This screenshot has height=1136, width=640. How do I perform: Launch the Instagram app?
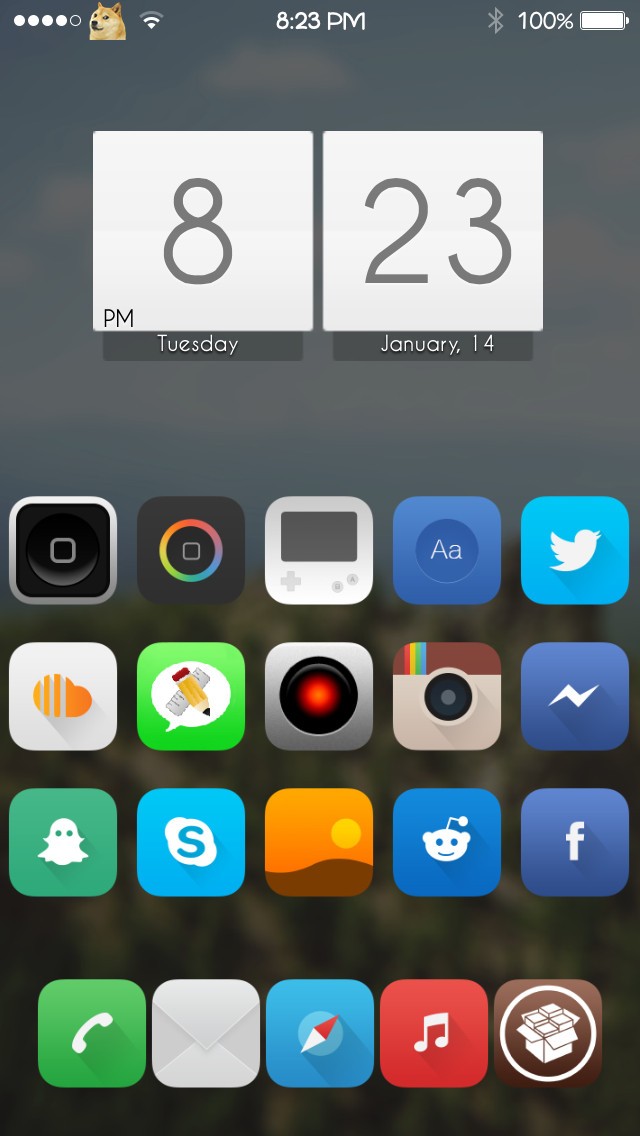(447, 696)
